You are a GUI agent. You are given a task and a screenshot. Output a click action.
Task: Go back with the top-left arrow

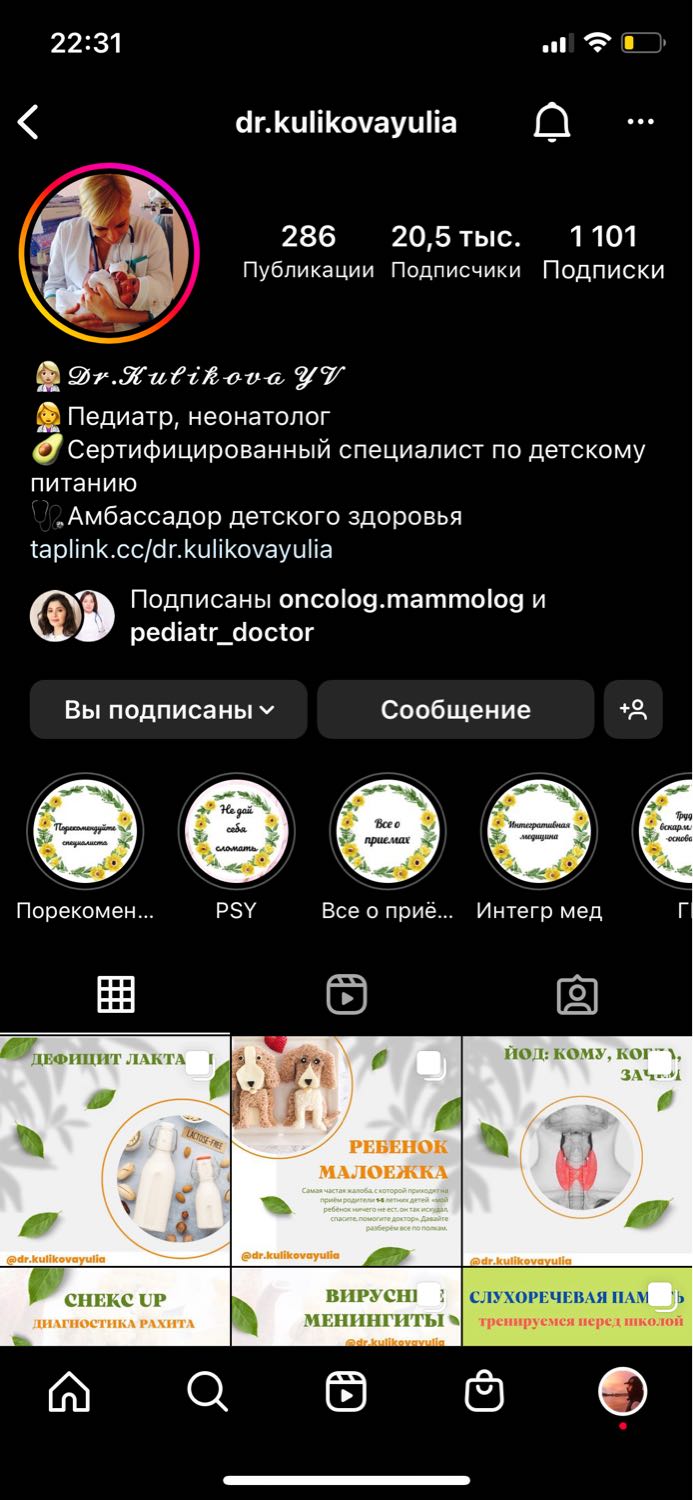click(28, 123)
